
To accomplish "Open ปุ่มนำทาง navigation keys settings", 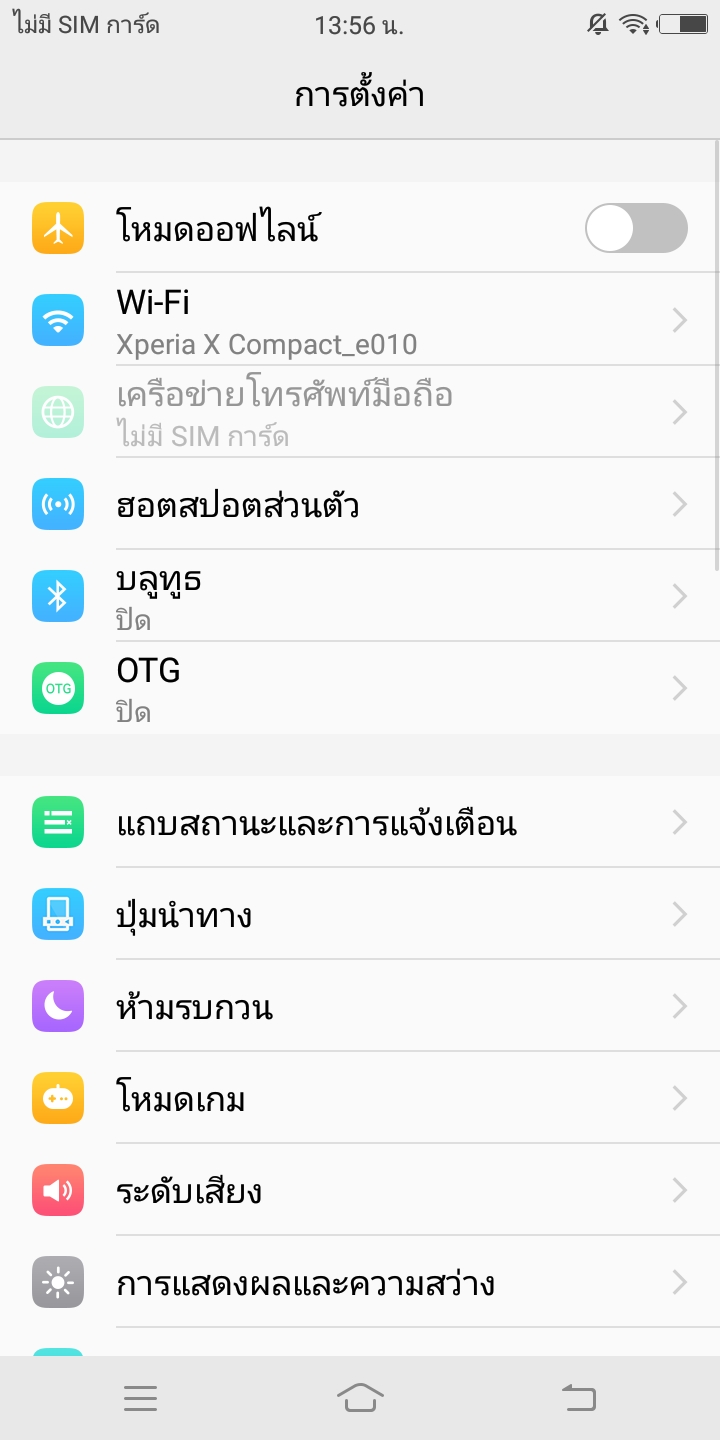I will (x=360, y=914).
